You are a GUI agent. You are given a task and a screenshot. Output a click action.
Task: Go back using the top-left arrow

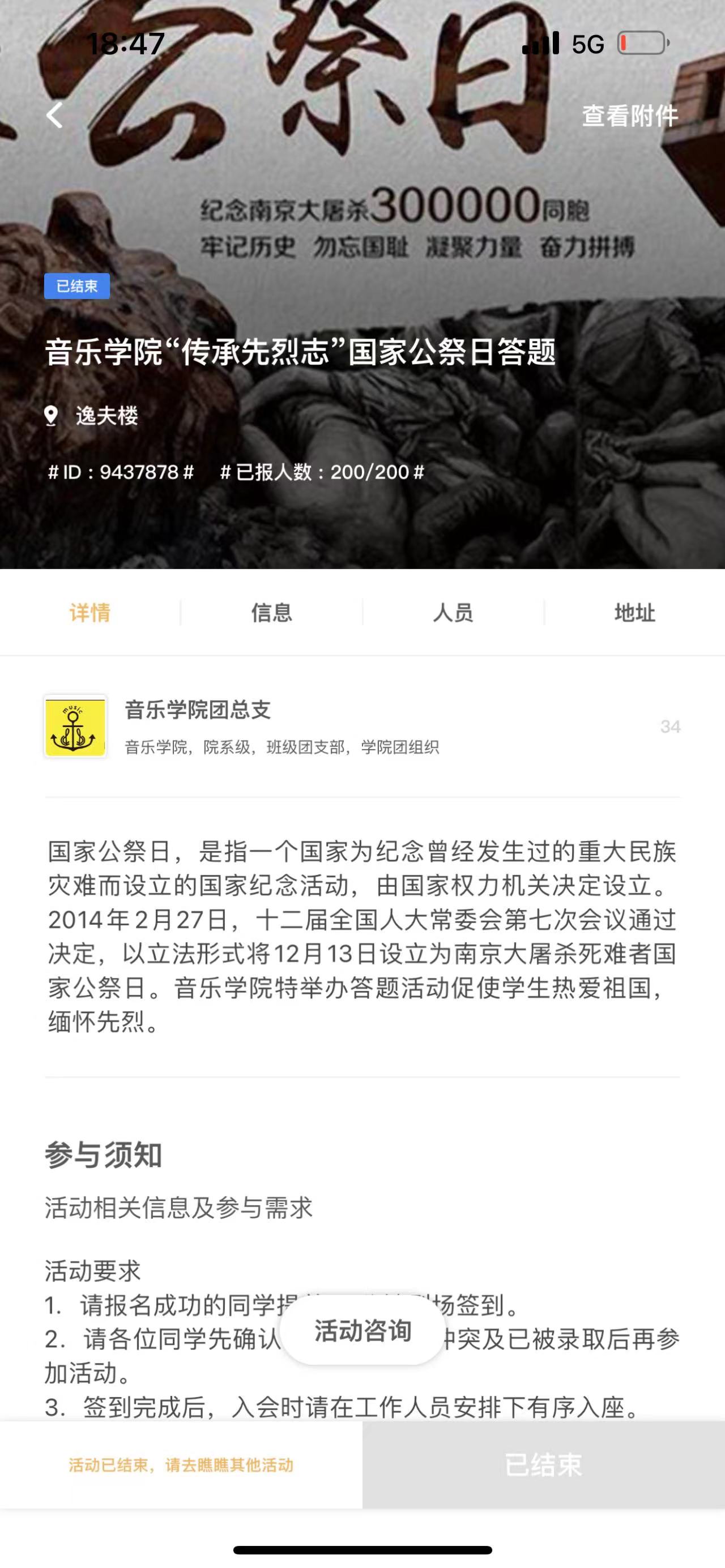pyautogui.click(x=55, y=115)
